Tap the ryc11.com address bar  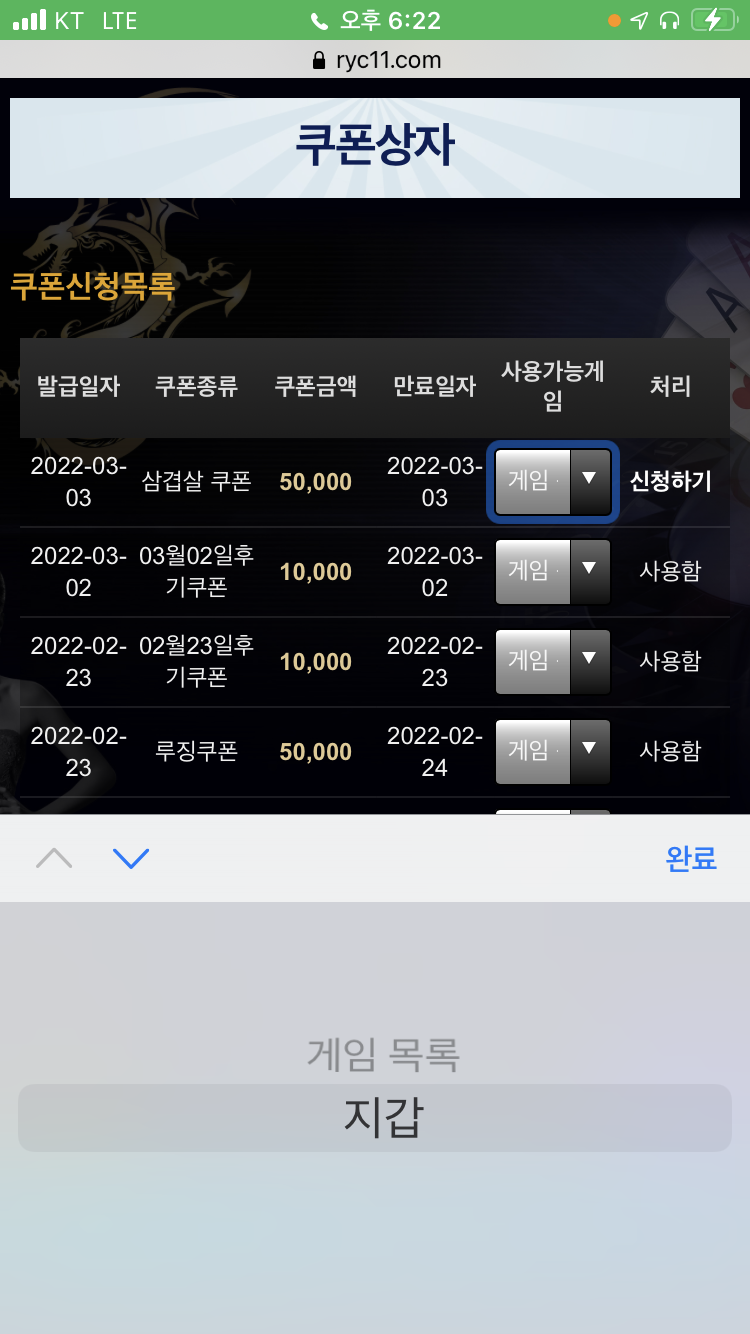[x=375, y=60]
